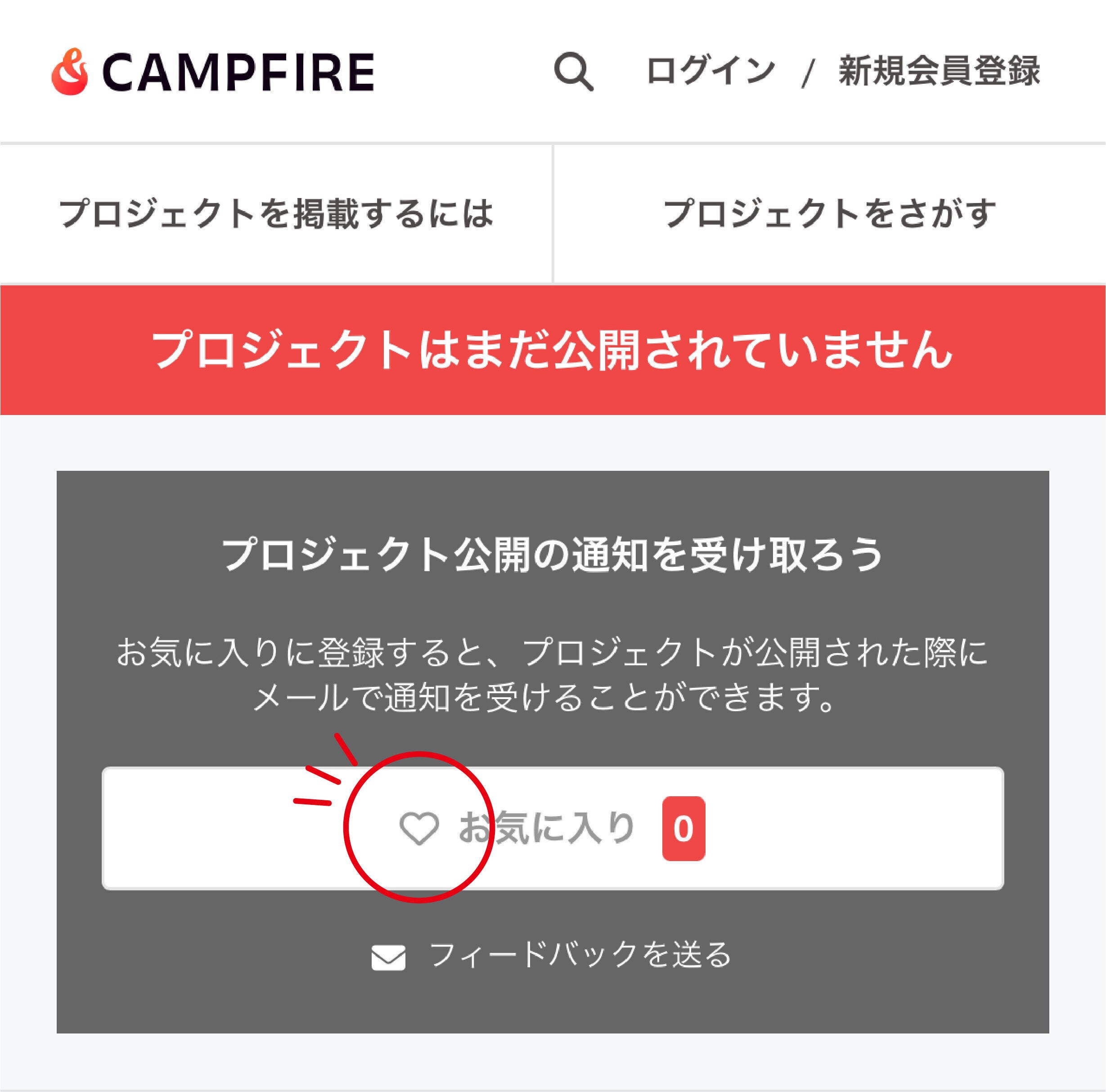Open the フィードバックを送る link
The height and width of the screenshot is (1092, 1106).
pyautogui.click(x=552, y=955)
